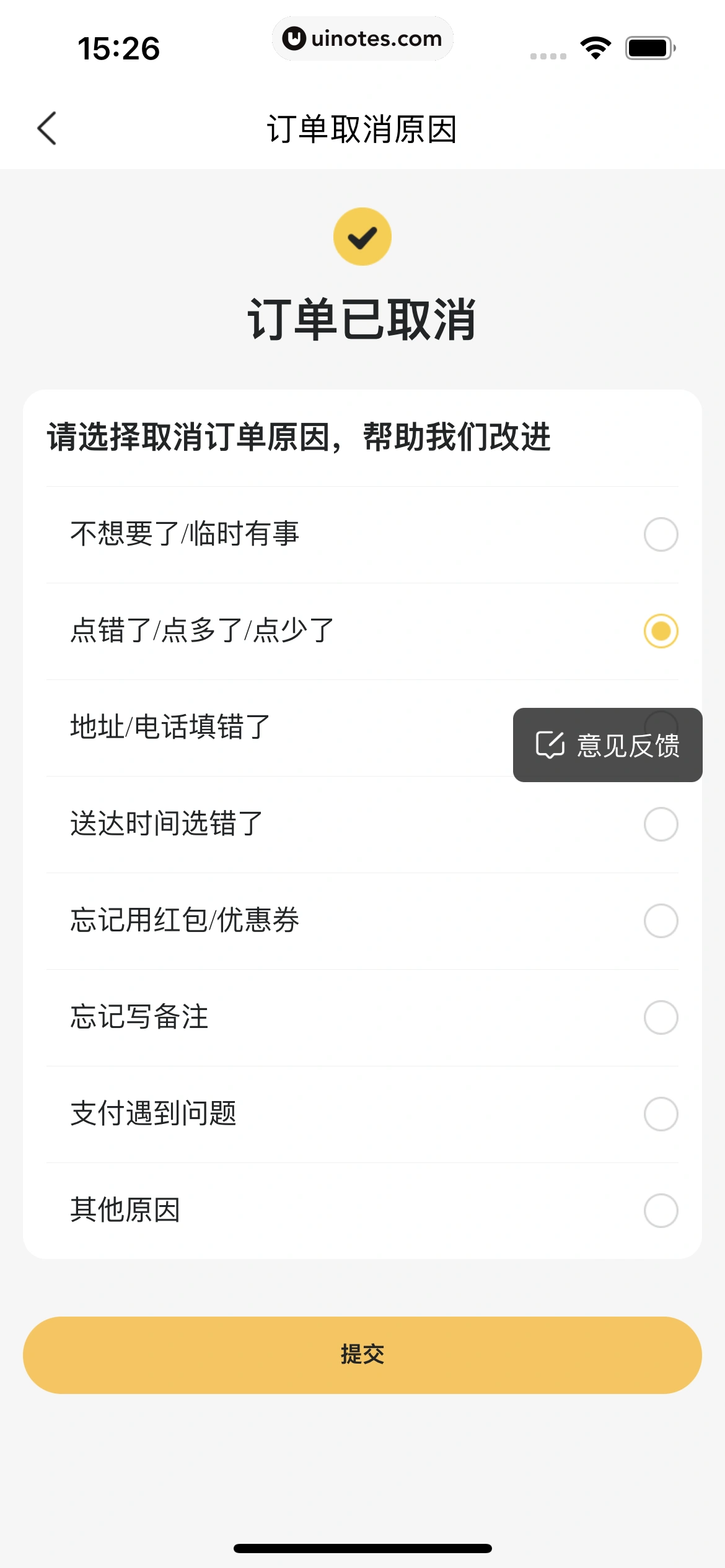
Task: Submit with the 提交 button
Action: click(362, 1355)
